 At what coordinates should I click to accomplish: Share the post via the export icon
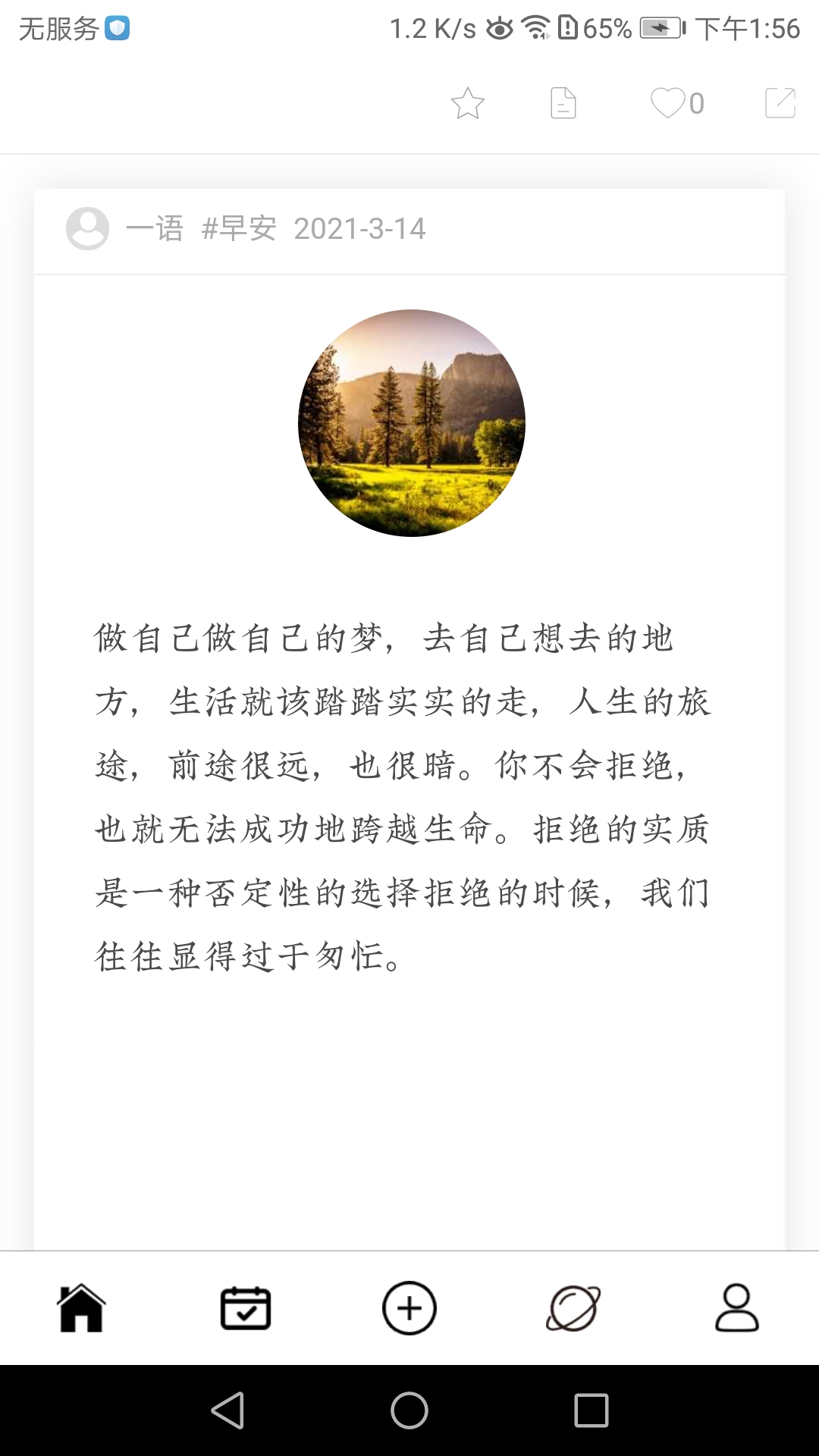click(x=780, y=103)
